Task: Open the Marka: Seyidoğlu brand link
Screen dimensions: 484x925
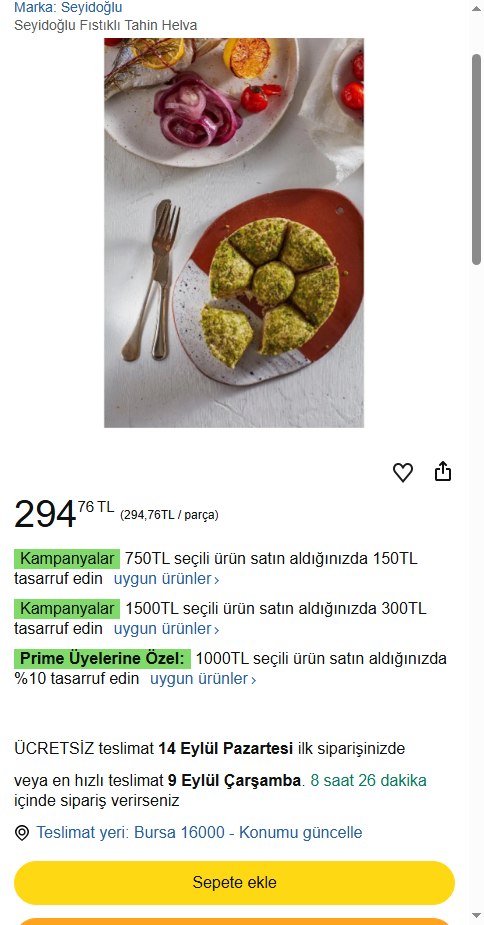Action: 68,8
